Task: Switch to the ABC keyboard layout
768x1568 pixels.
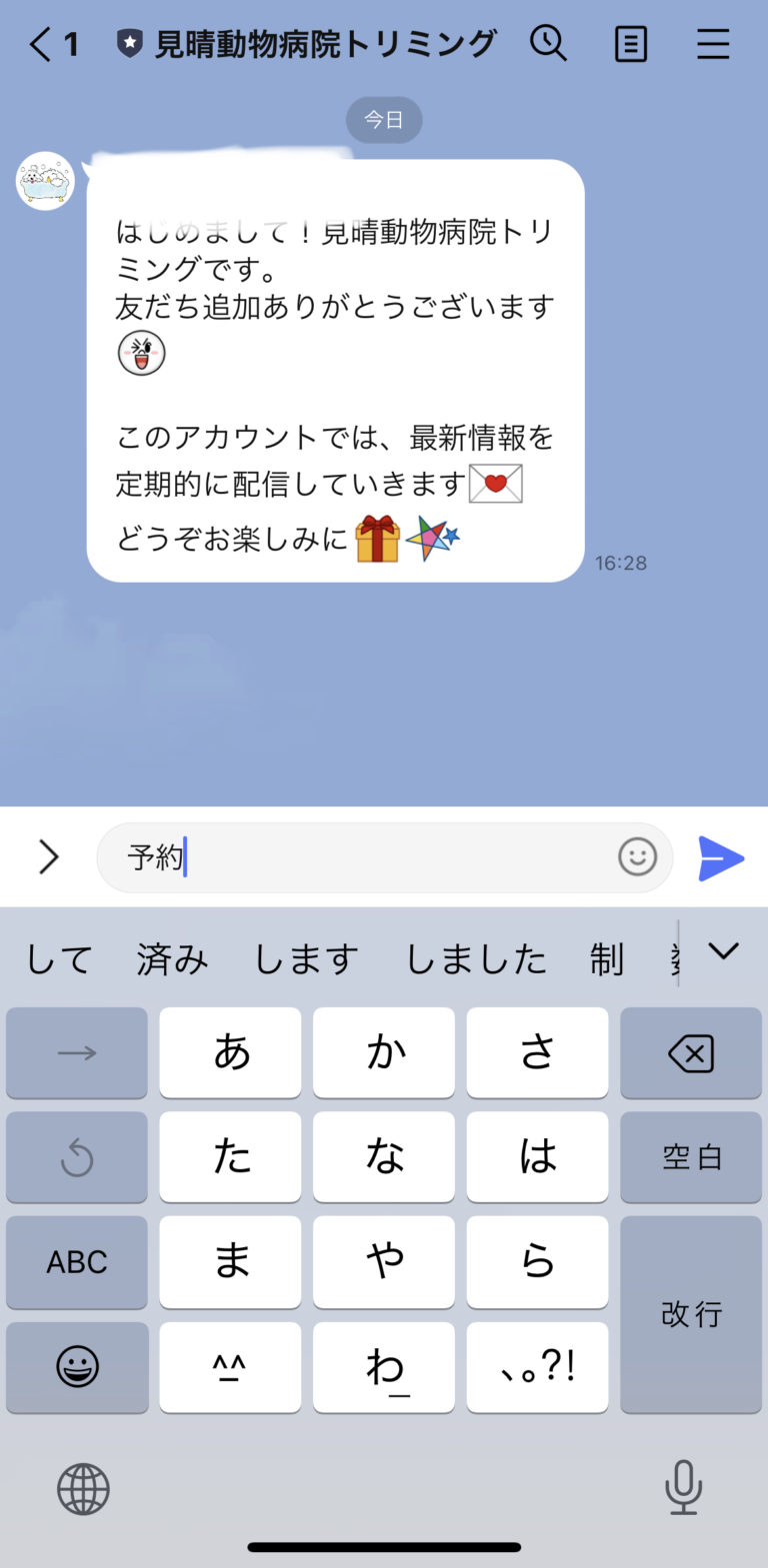Action: pos(77,1262)
